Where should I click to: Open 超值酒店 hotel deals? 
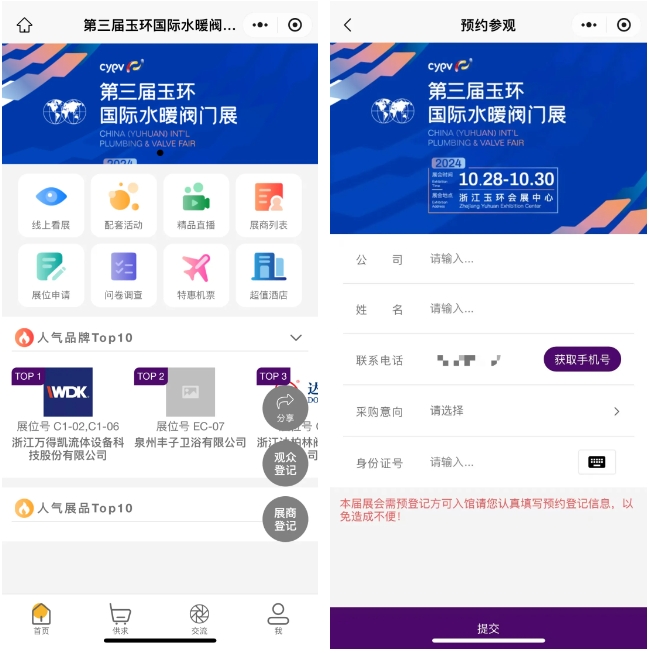(x=268, y=276)
